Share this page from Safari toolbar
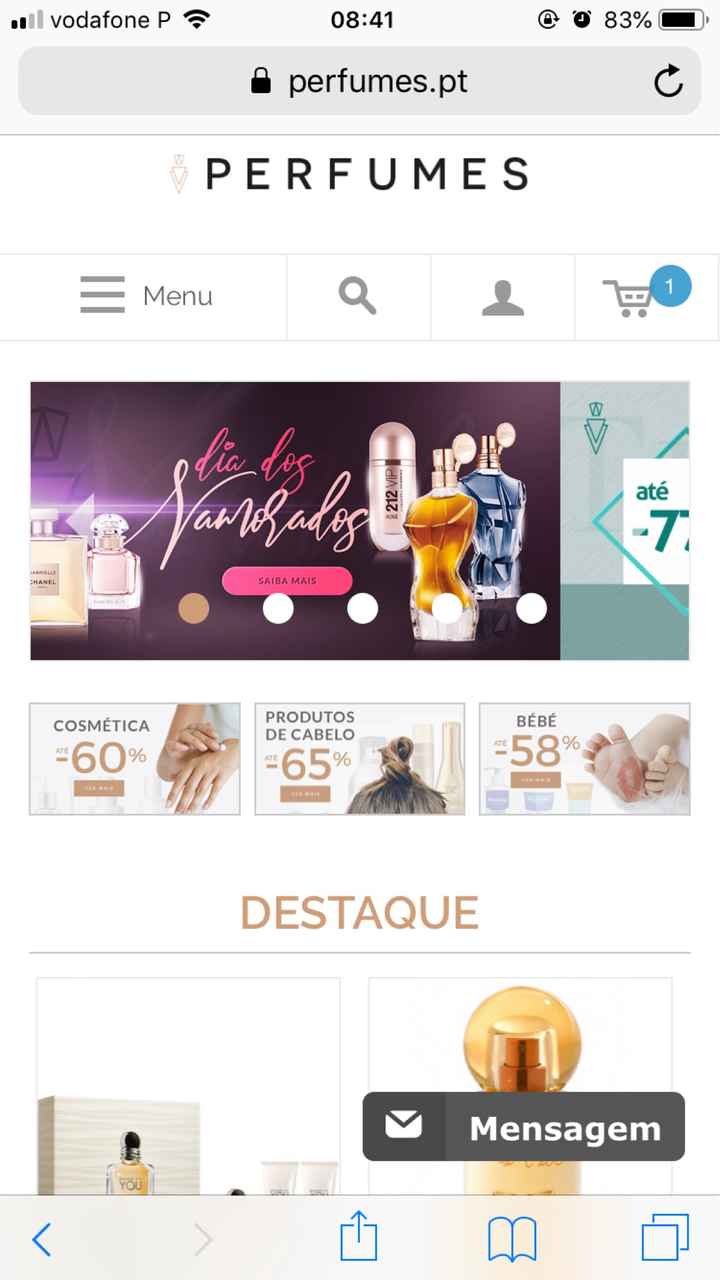Viewport: 720px width, 1280px height. tap(359, 1238)
